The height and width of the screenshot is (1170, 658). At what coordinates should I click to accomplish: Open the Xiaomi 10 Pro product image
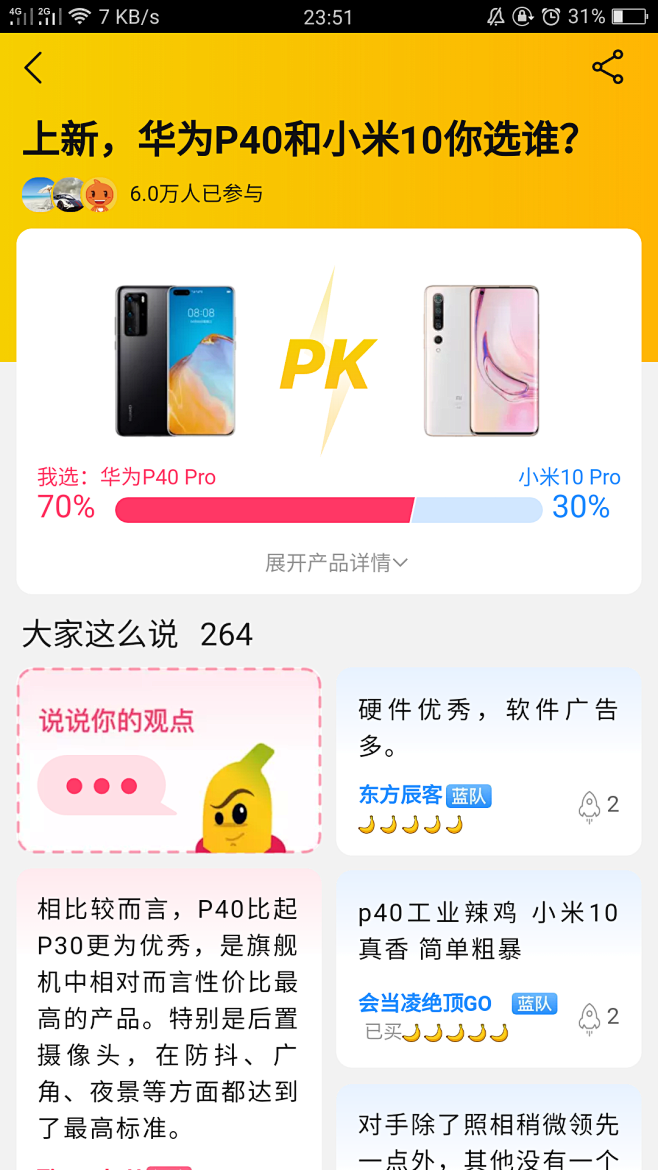point(481,360)
